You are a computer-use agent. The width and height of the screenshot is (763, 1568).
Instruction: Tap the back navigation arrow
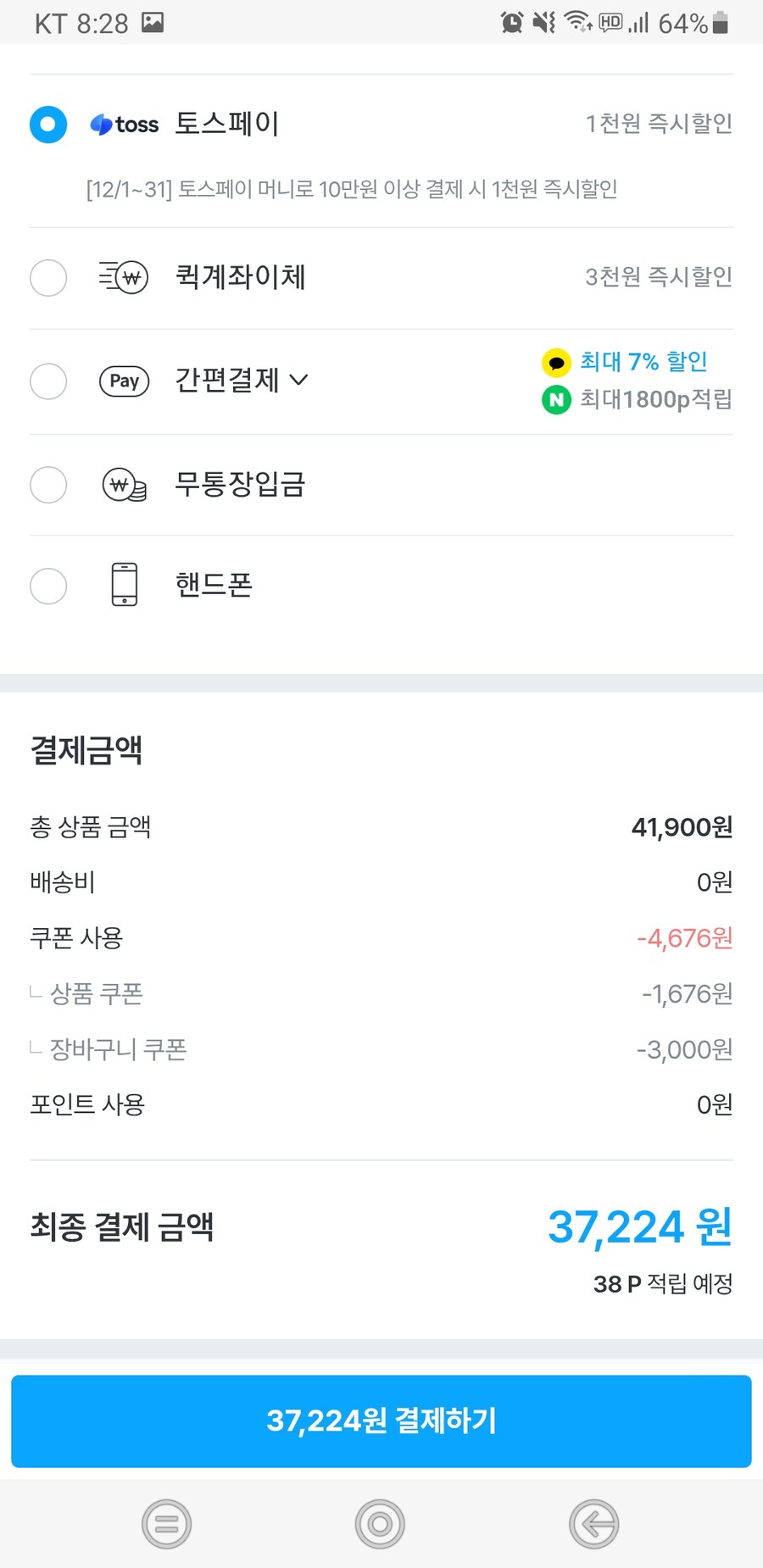(593, 1524)
